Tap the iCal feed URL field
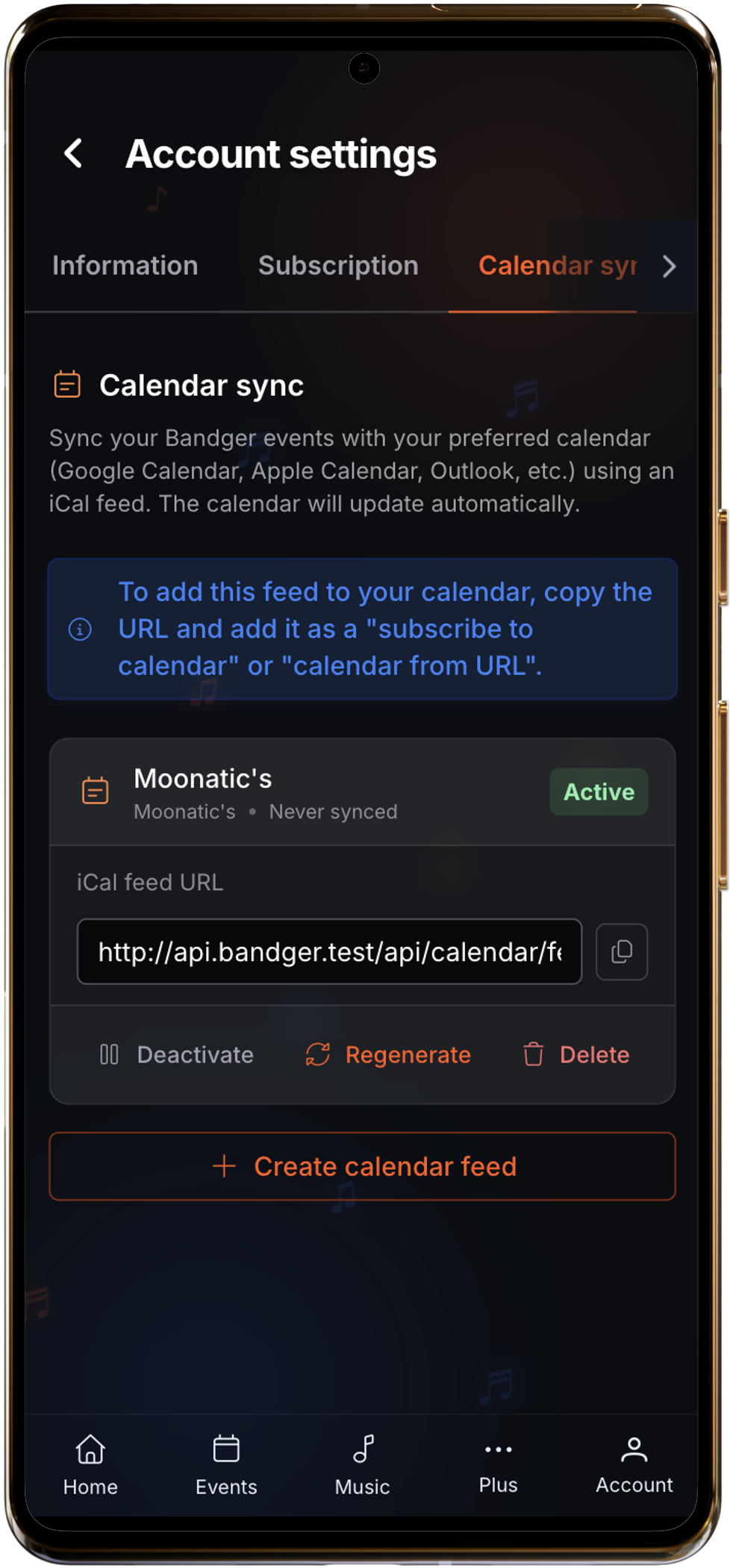The image size is (730, 1568). click(329, 951)
